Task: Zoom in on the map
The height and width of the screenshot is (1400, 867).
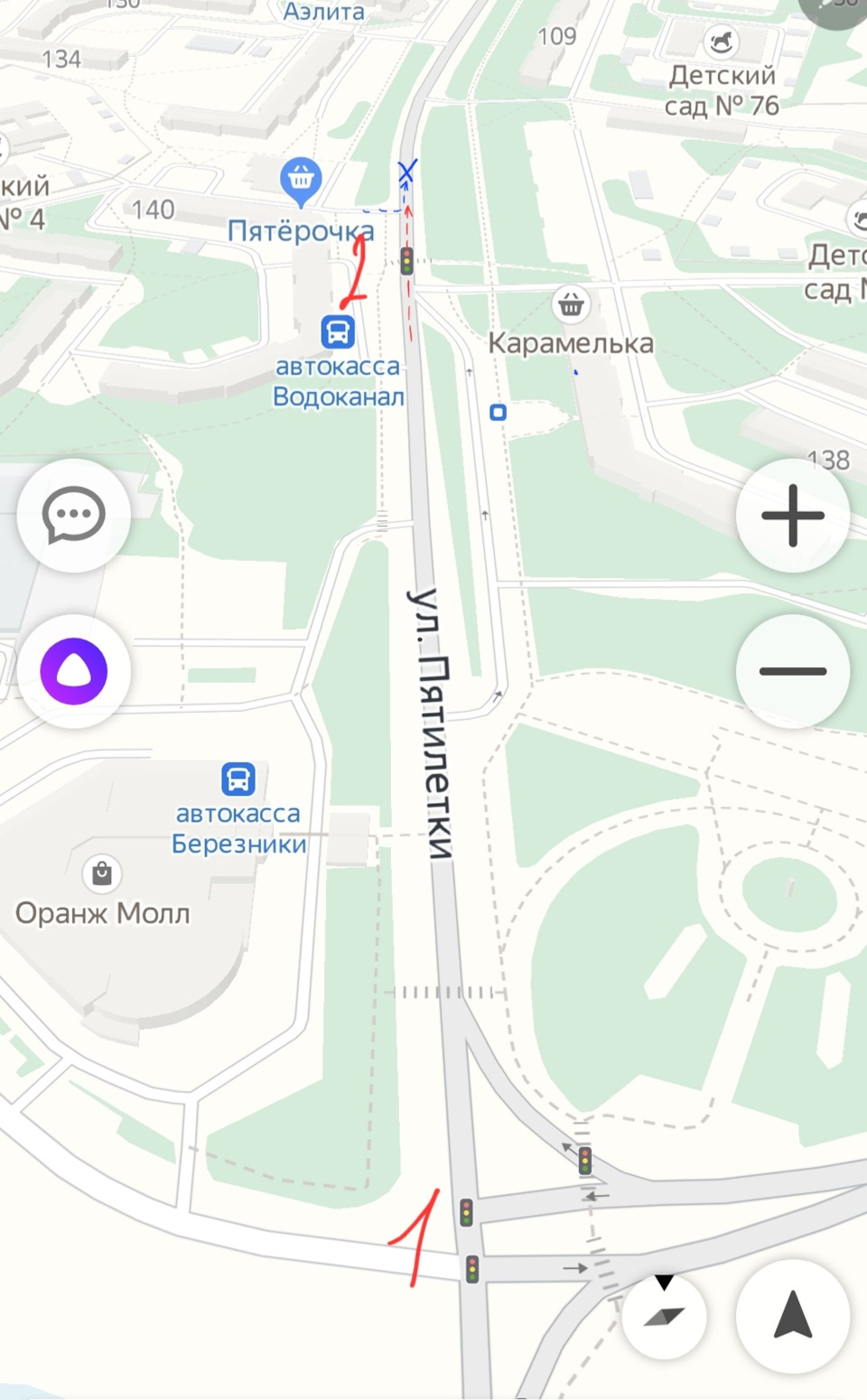Action: click(x=793, y=516)
